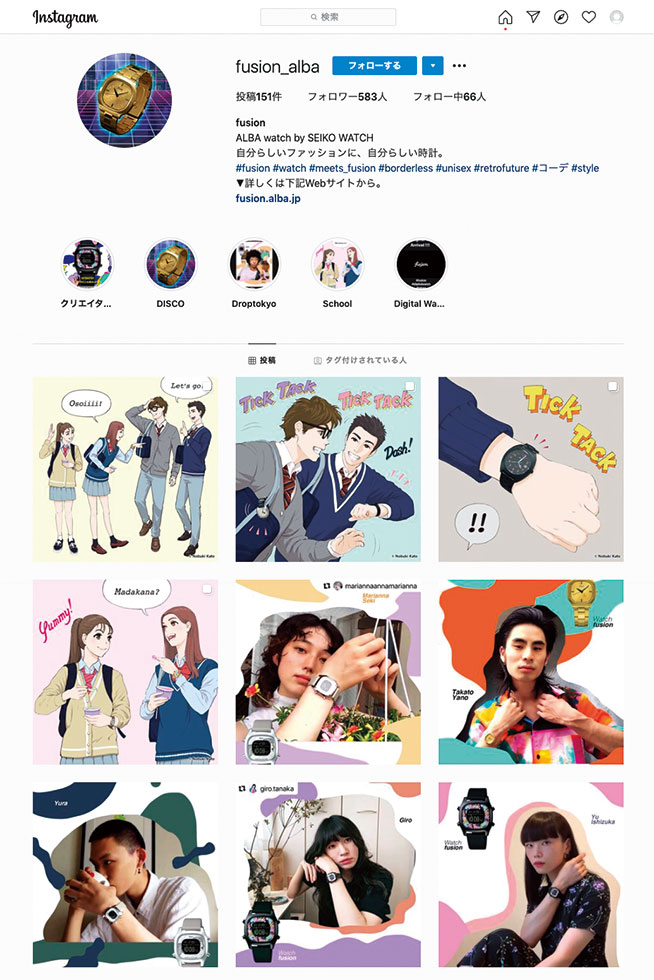654x980 pixels.
Task: Follow fusion_alba with フォローする button
Action: click(x=374, y=66)
